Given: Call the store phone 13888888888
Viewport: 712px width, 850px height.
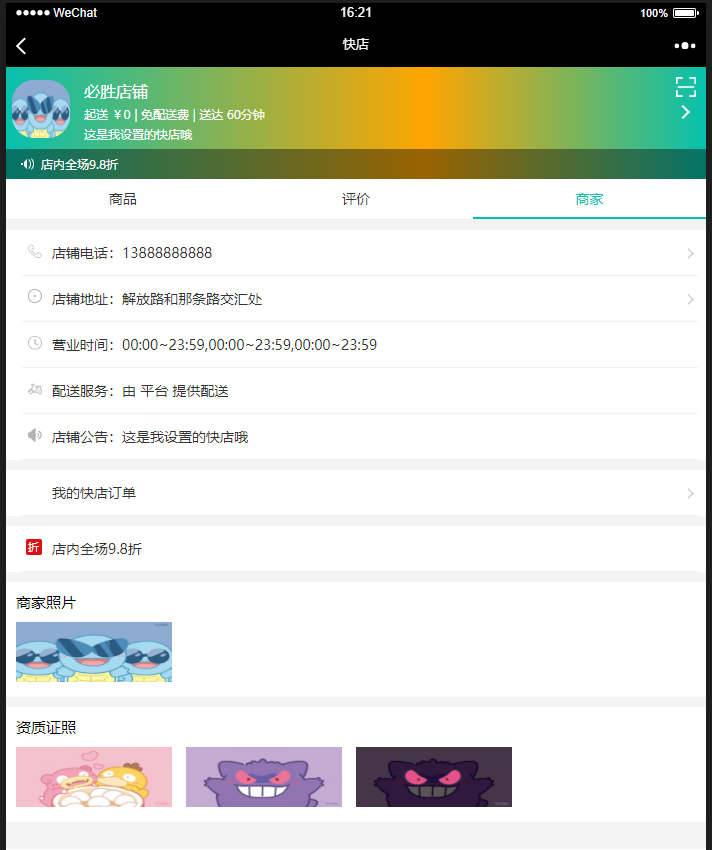Looking at the screenshot, I should click(360, 253).
